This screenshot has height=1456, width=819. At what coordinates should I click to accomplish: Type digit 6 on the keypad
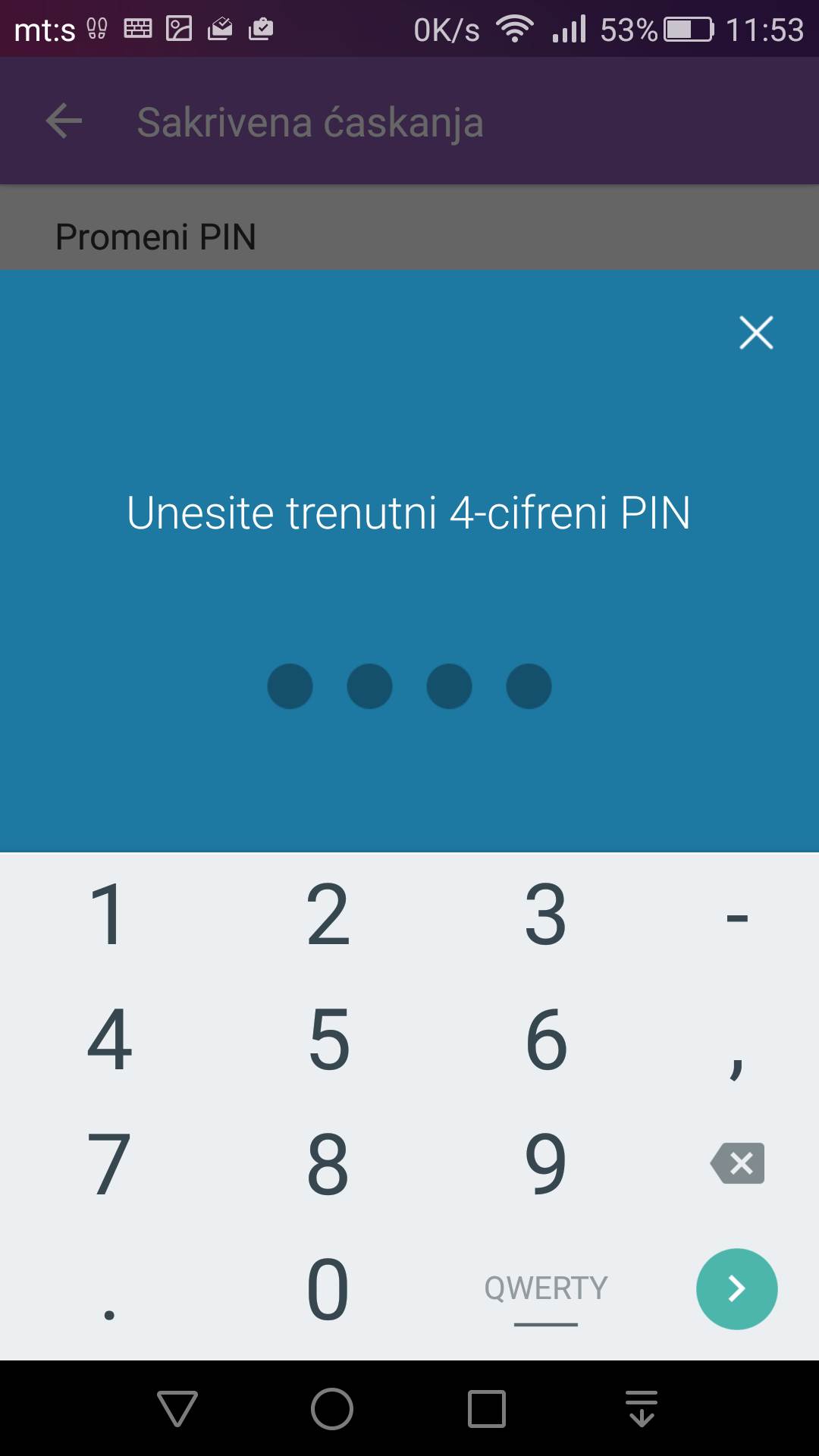[546, 1039]
